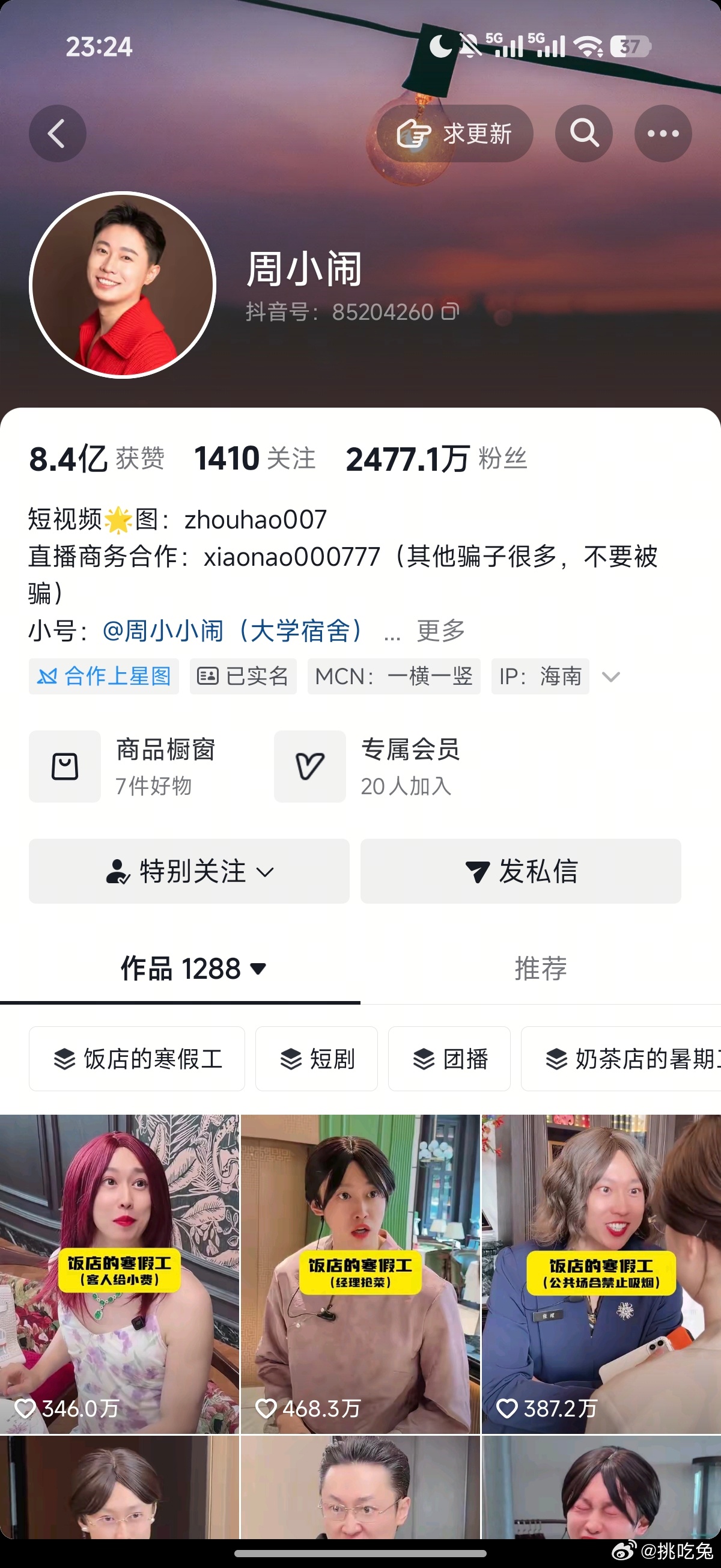Open 专属会员 via the V membership icon
Image resolution: width=721 pixels, height=1568 pixels.
[309, 767]
